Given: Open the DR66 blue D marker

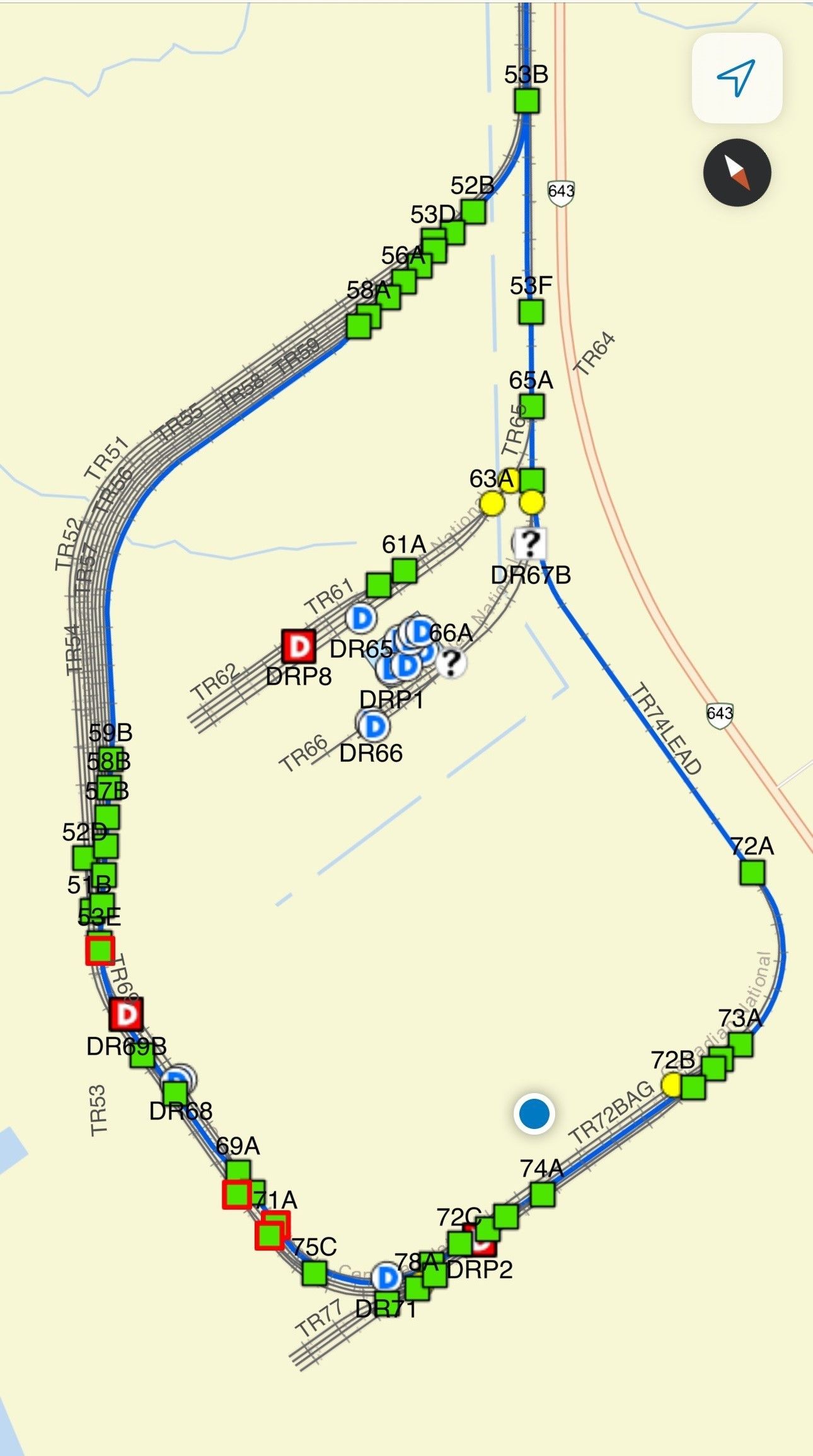Looking at the screenshot, I should (374, 726).
